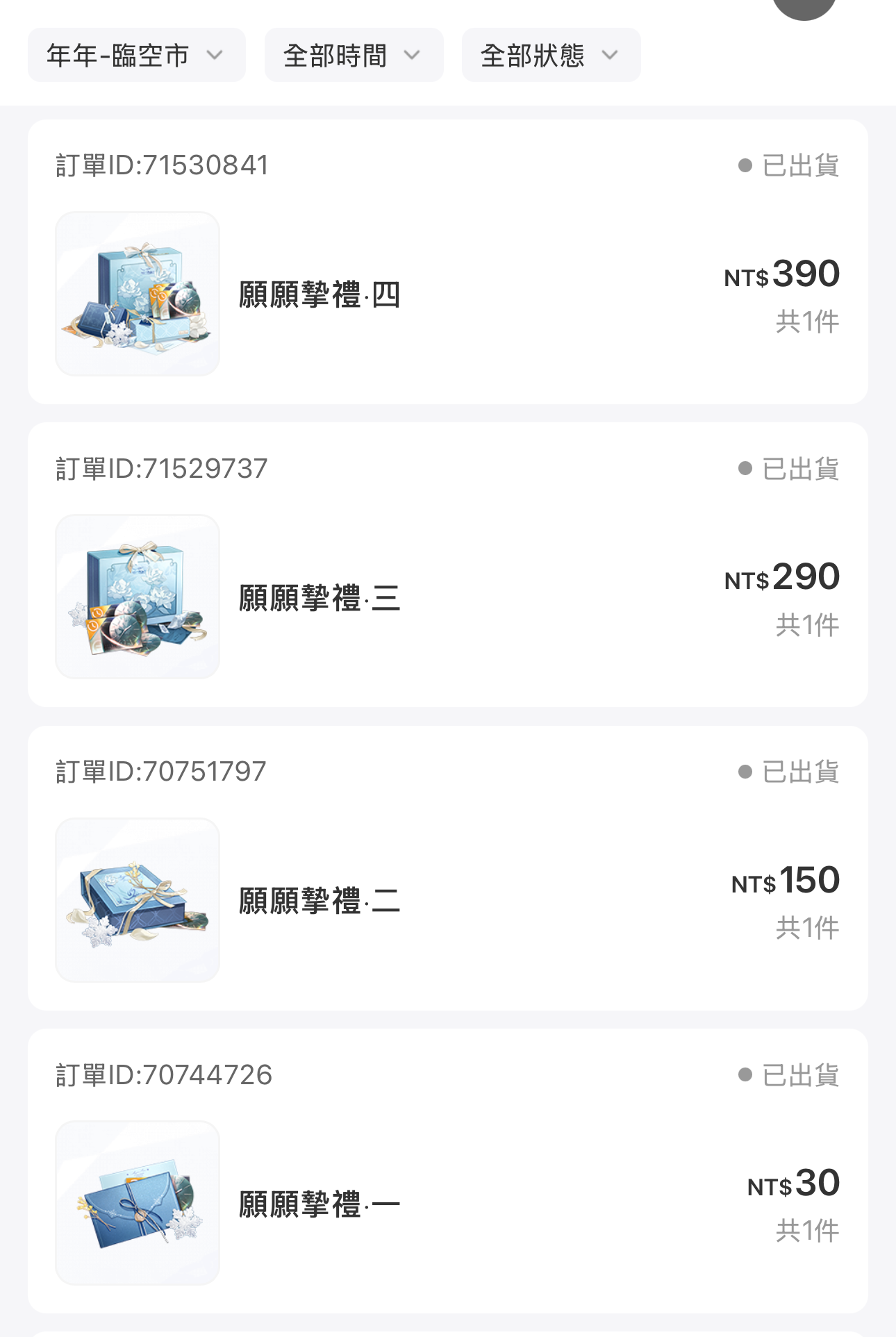Open the 全部狀態 status filter

pyautogui.click(x=551, y=56)
